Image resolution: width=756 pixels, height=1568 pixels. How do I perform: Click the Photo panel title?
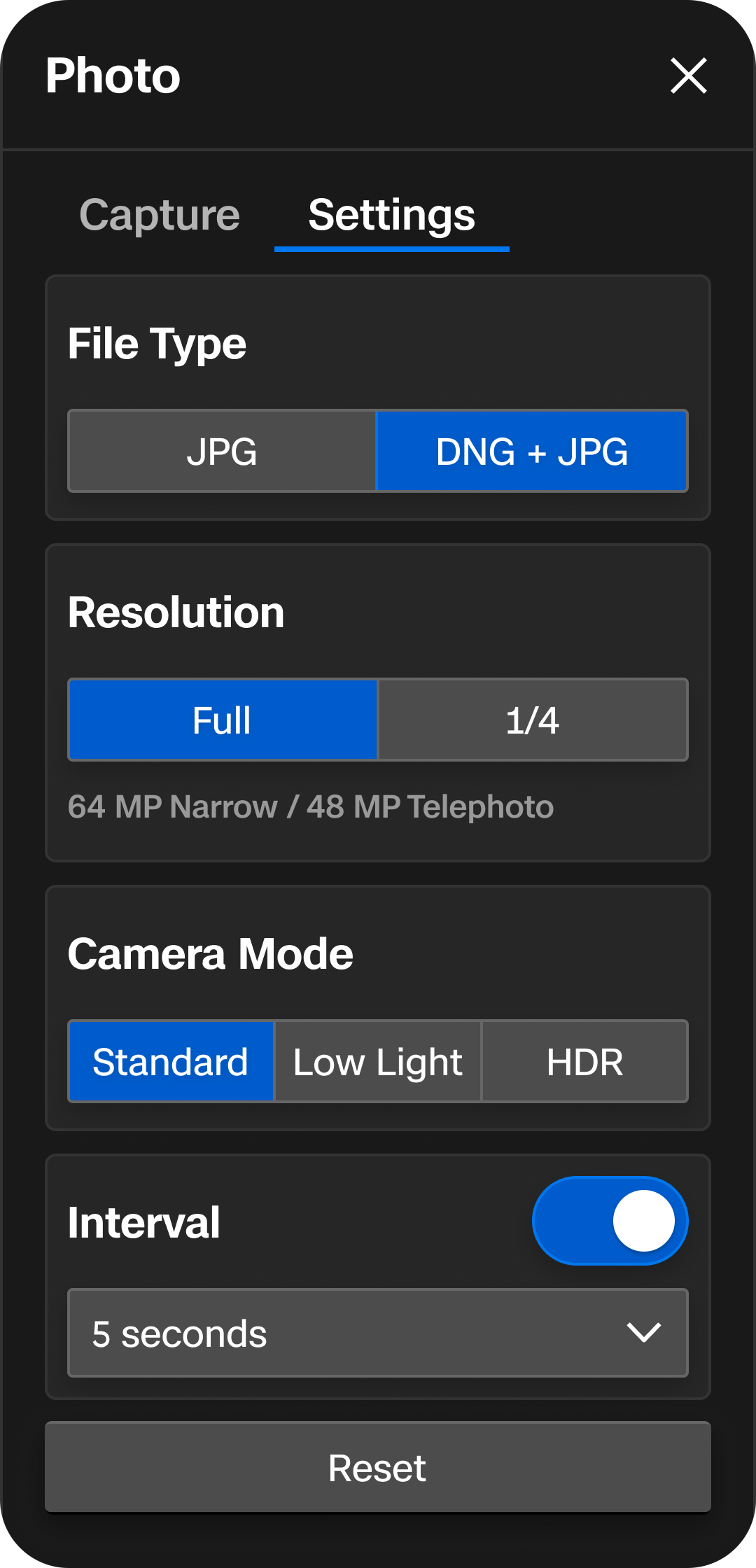click(112, 76)
